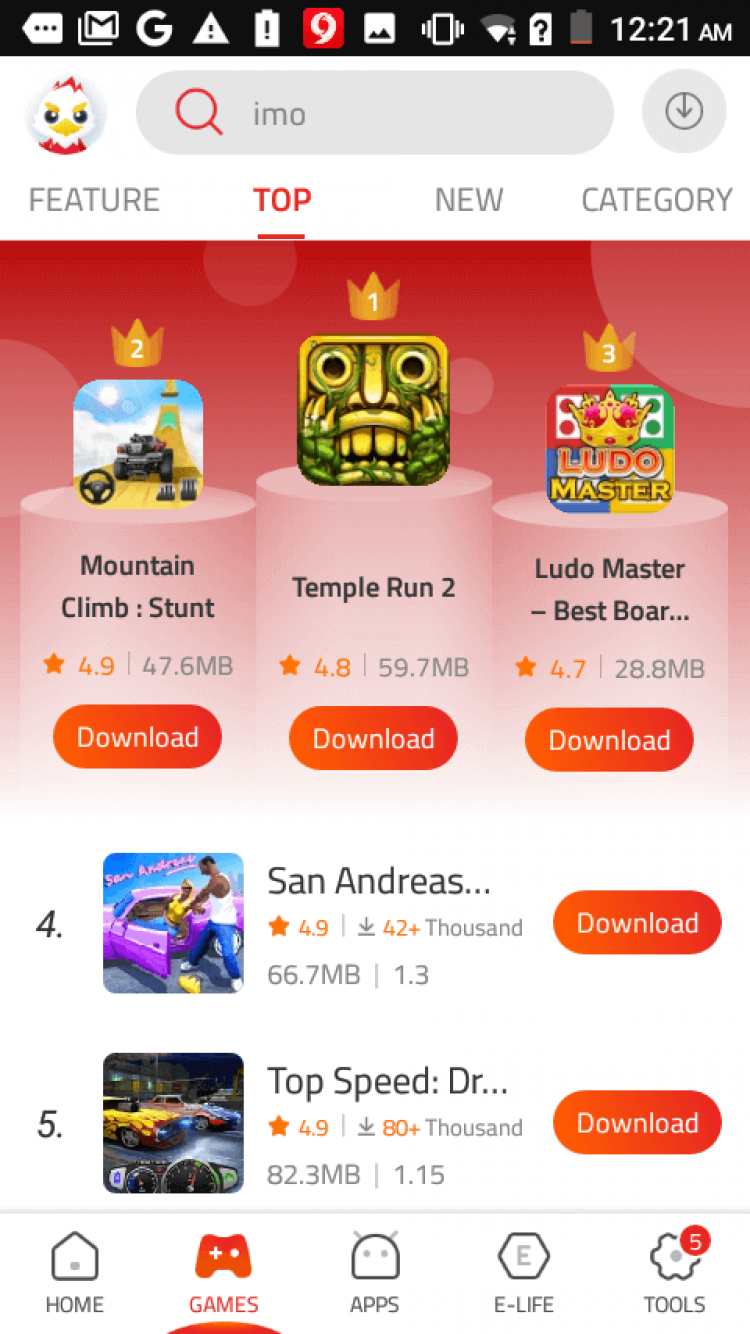Switch to the FEATURE tab
750x1334 pixels.
(94, 200)
